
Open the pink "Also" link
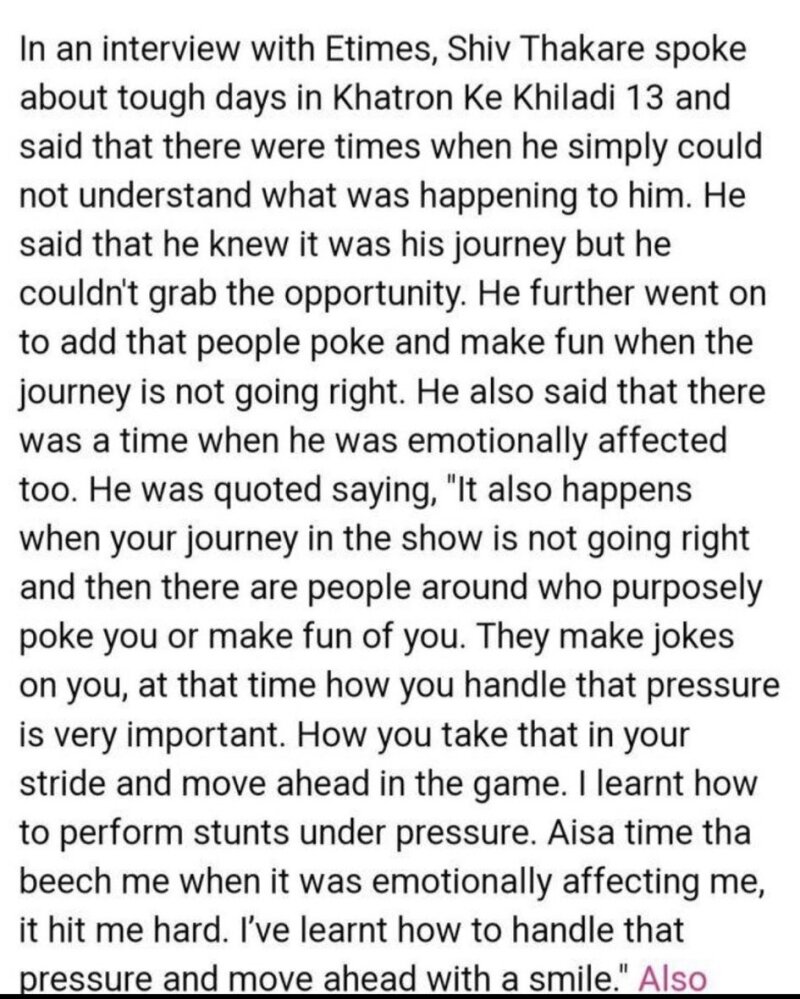point(671,976)
